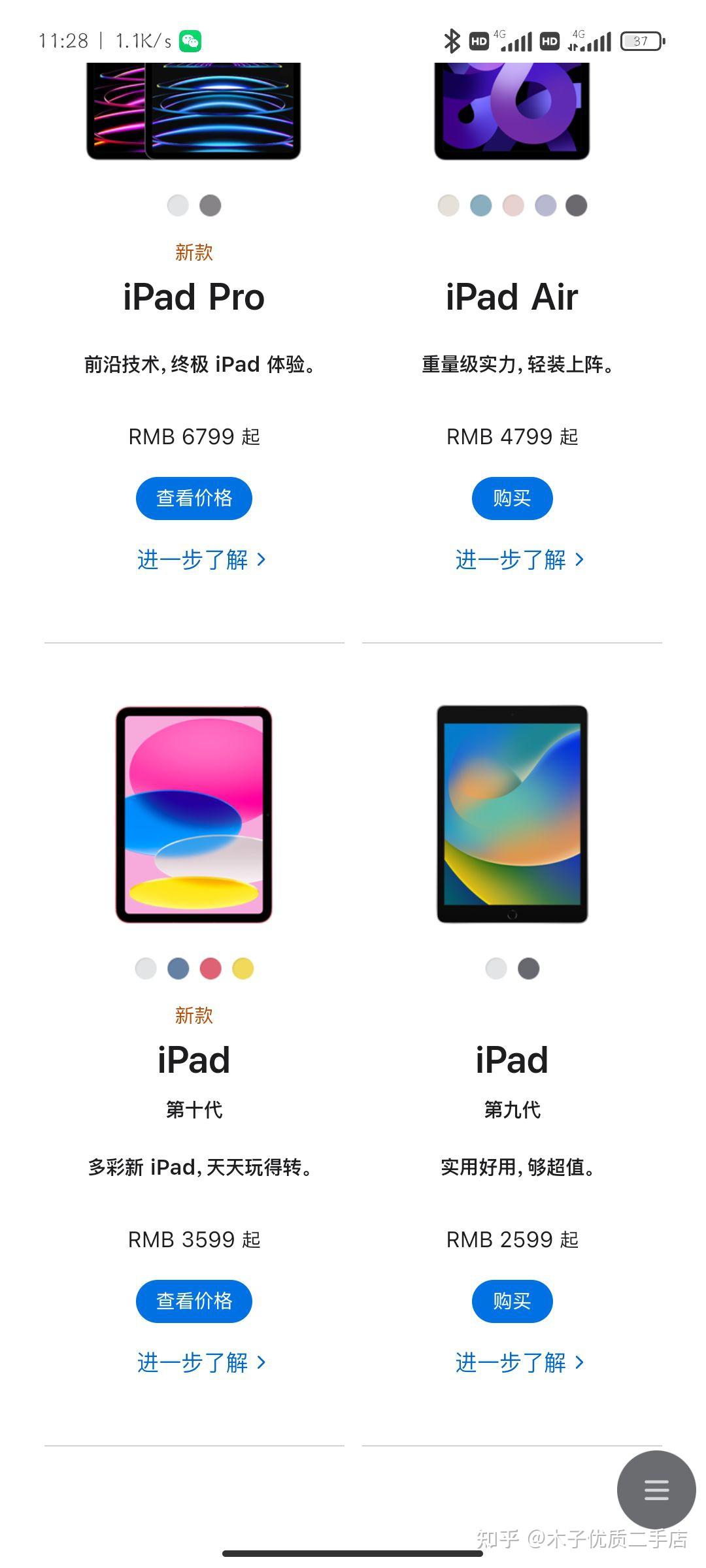Tap the Bluetooth icon in the status bar
Viewport: 706px width, 1568px height.
(x=452, y=41)
